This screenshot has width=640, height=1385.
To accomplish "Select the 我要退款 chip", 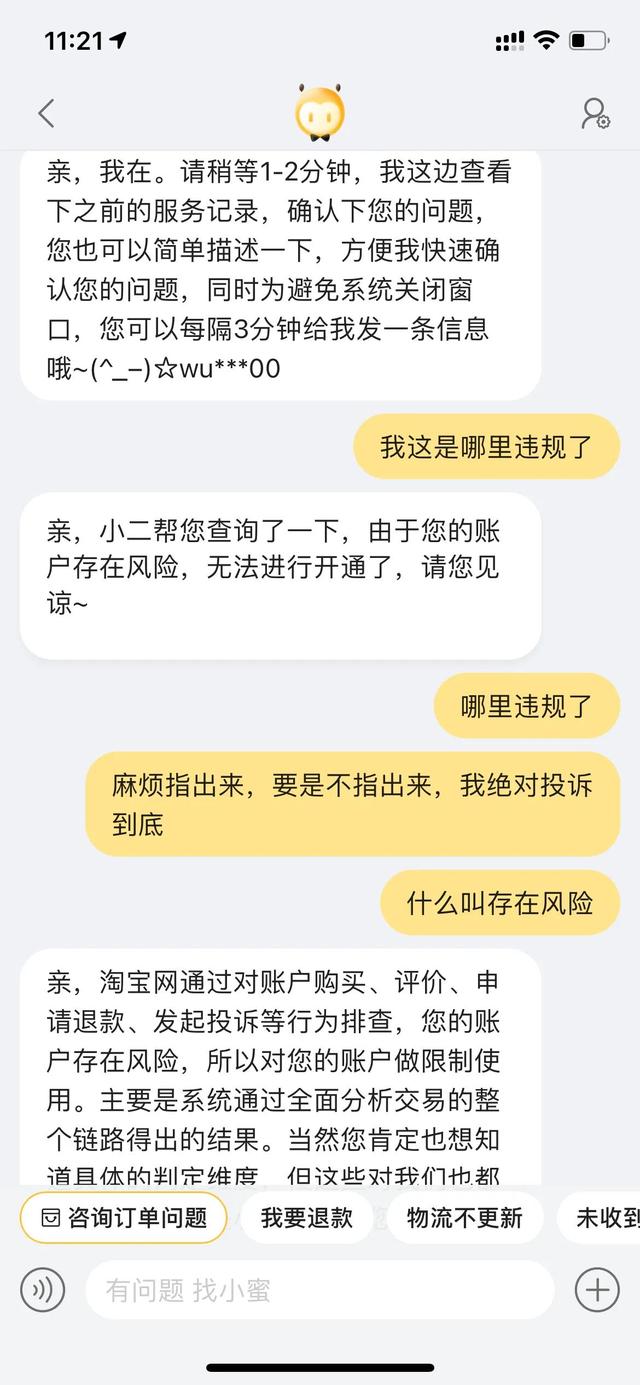I will pyautogui.click(x=307, y=1217).
